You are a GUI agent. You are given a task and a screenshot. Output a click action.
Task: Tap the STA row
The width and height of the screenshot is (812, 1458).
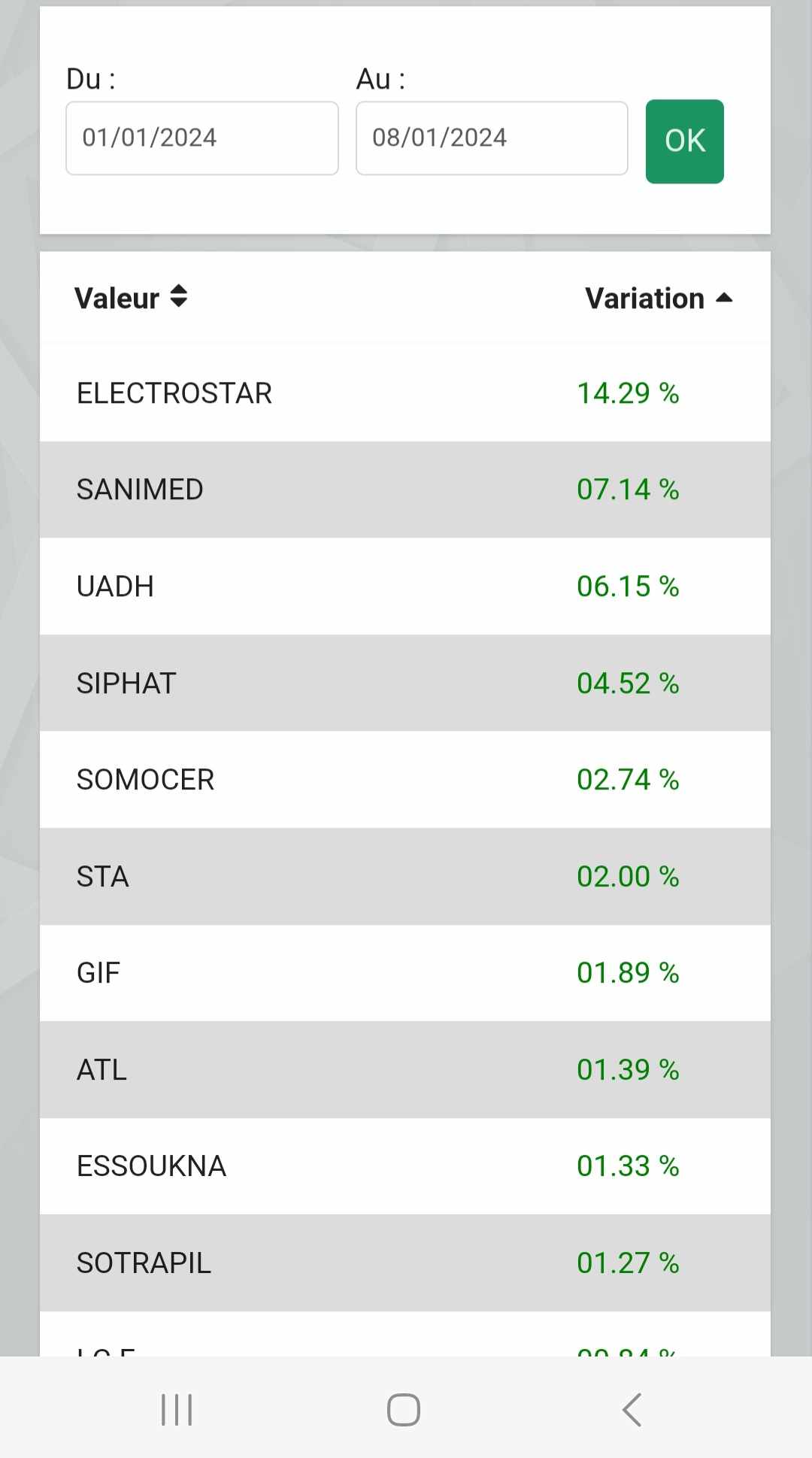(x=405, y=876)
